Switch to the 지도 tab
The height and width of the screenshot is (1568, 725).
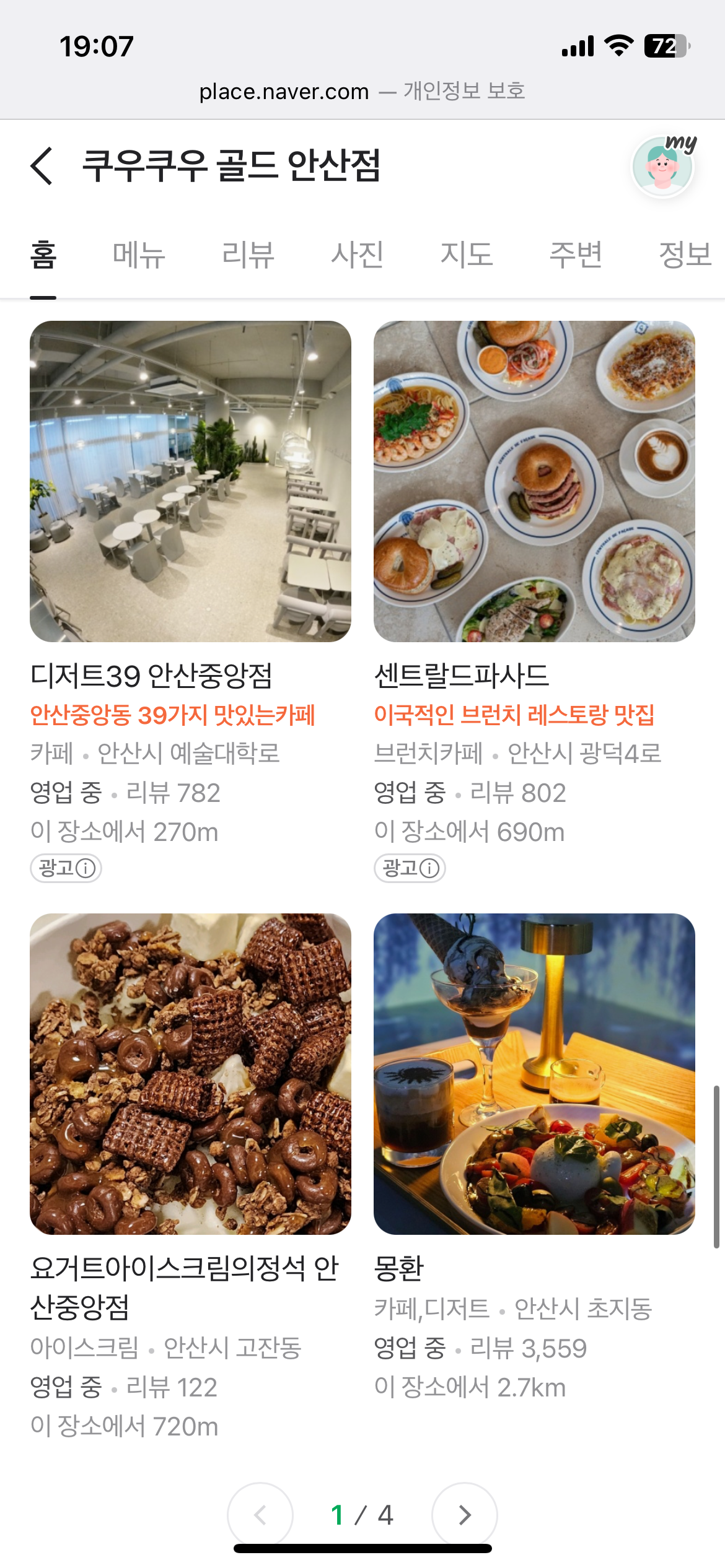pos(466,255)
